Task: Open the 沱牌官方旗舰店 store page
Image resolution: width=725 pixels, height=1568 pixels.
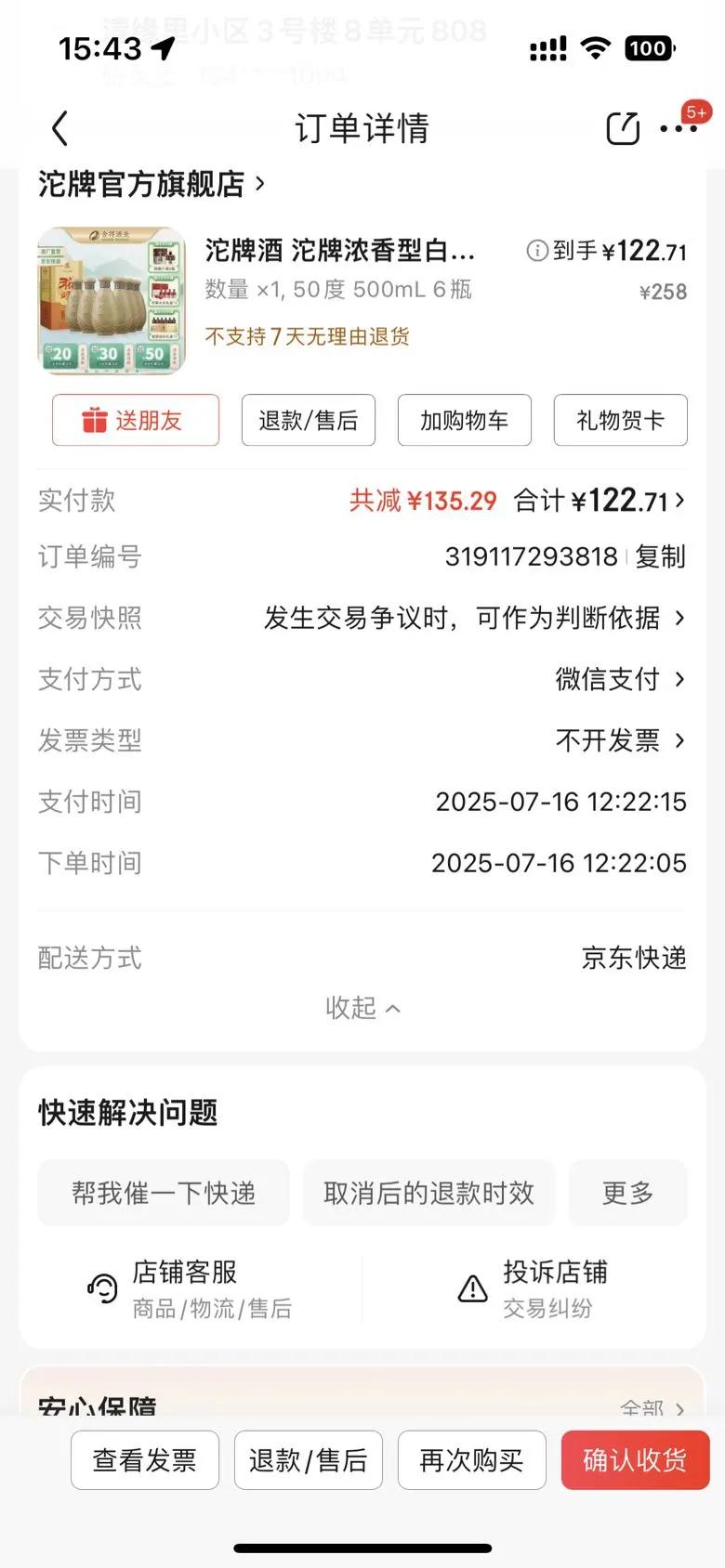Action: click(152, 184)
